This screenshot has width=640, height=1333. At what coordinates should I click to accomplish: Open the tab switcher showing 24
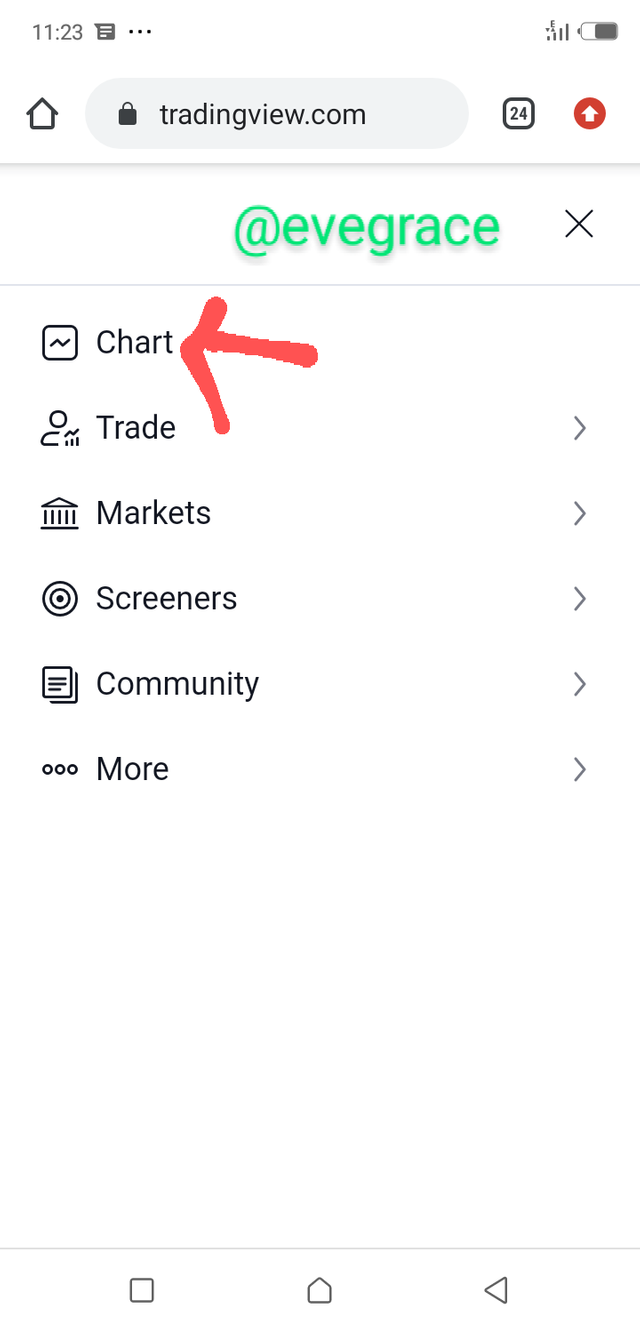pyautogui.click(x=518, y=114)
